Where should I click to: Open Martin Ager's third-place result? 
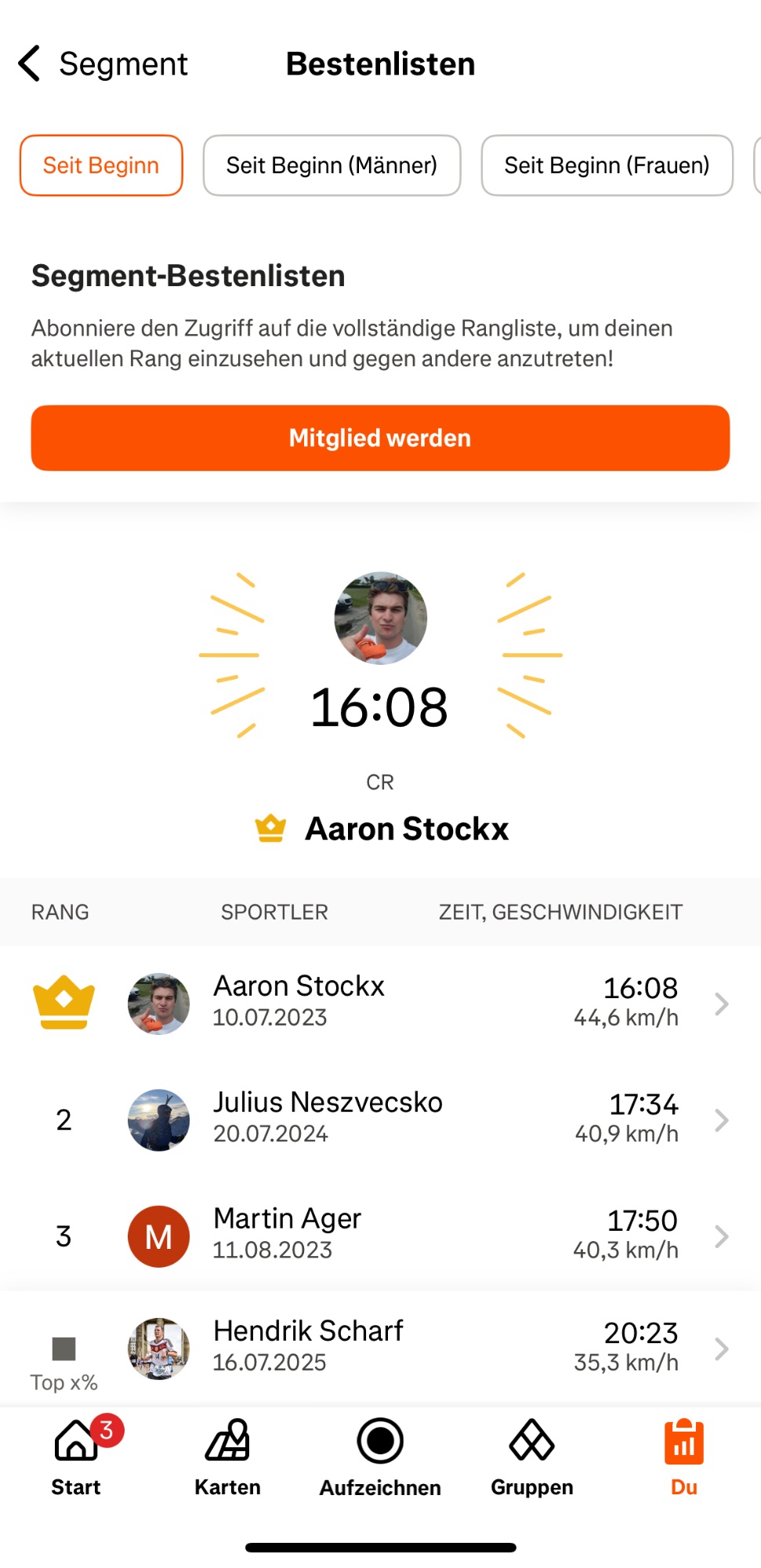pos(380,1235)
